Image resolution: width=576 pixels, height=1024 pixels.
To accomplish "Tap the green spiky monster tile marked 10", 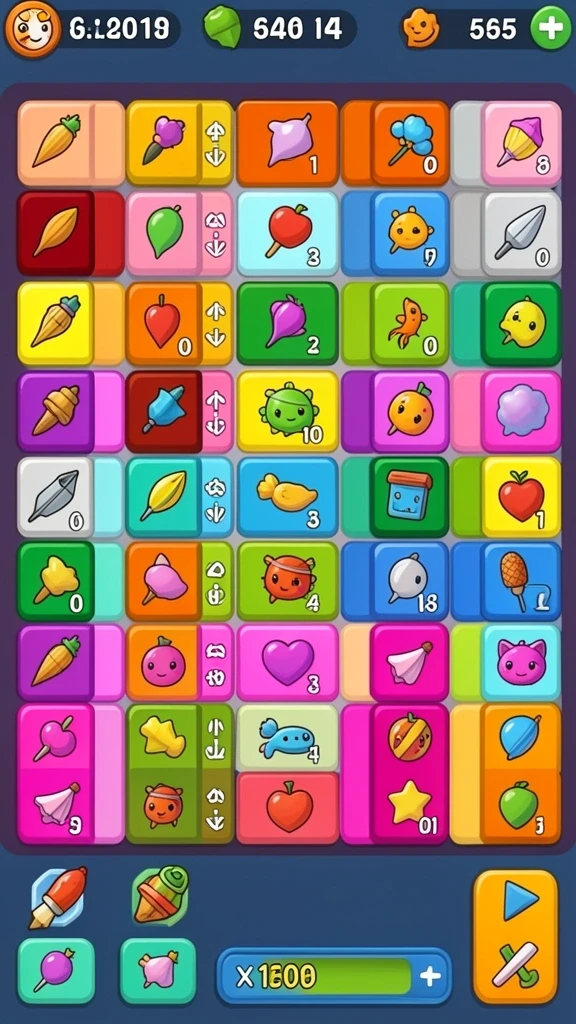I will [x=288, y=411].
